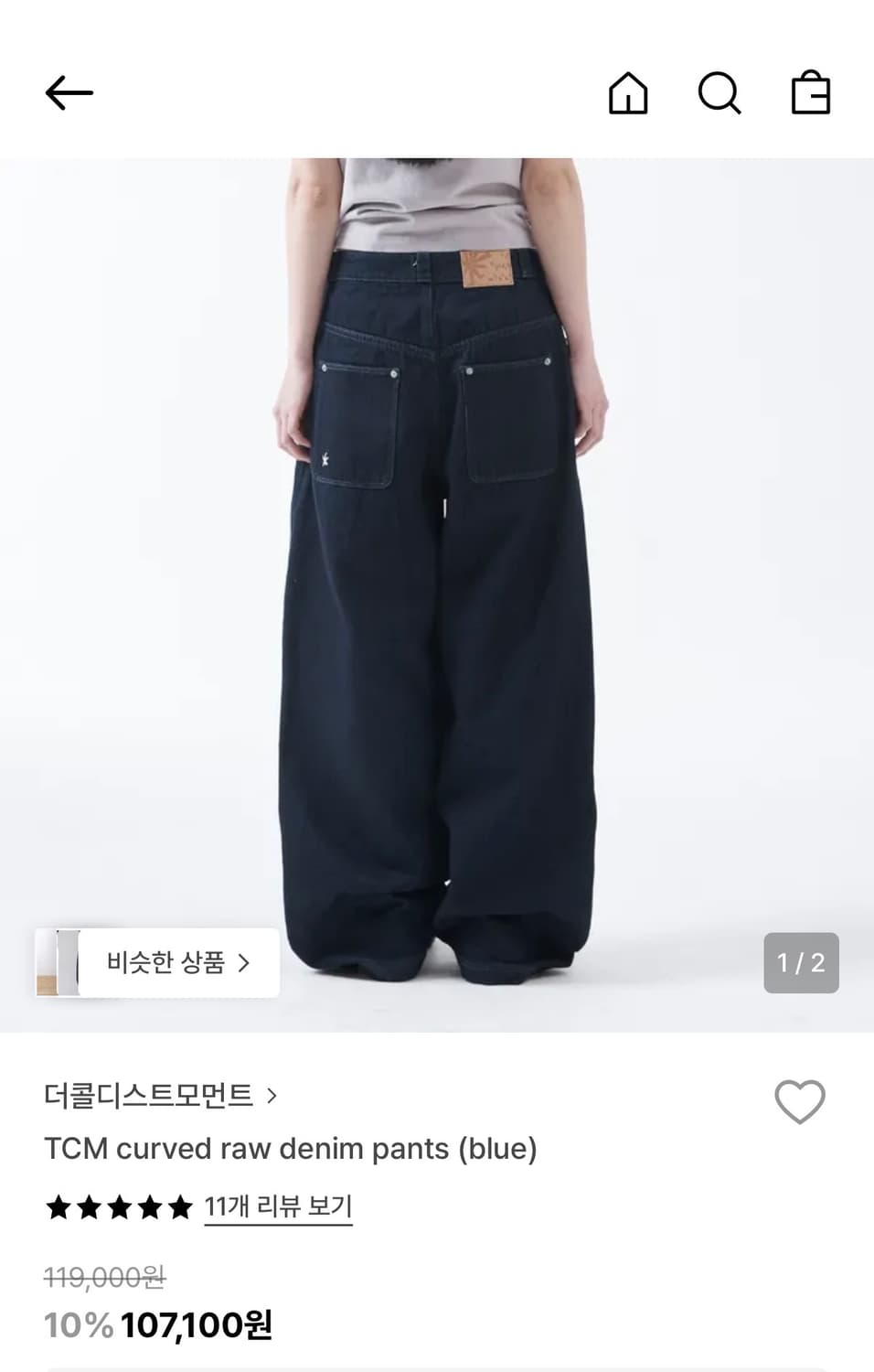Open search using the magnifier icon
Image resolution: width=874 pixels, height=1372 pixels.
click(x=721, y=94)
